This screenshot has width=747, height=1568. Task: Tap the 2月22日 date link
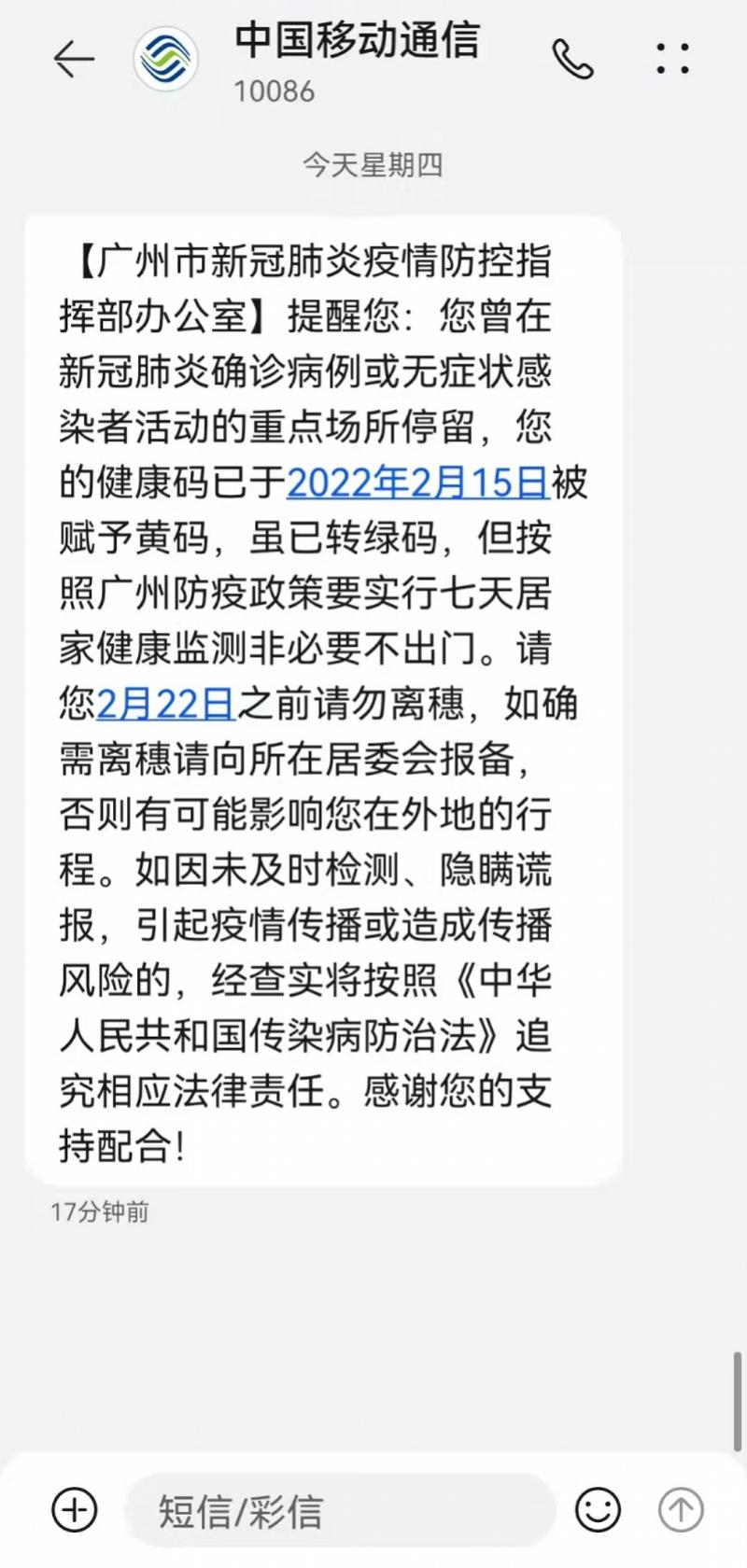[x=166, y=703]
